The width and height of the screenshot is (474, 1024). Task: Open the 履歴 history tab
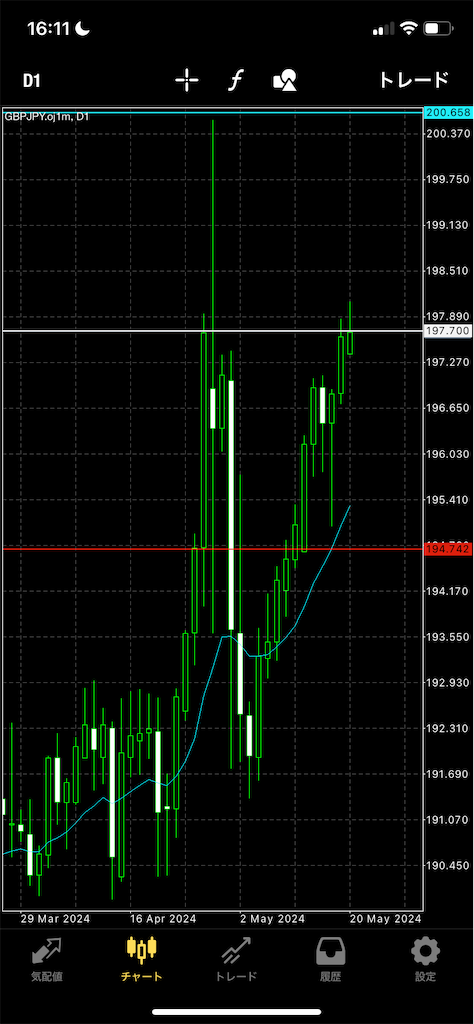point(331,961)
